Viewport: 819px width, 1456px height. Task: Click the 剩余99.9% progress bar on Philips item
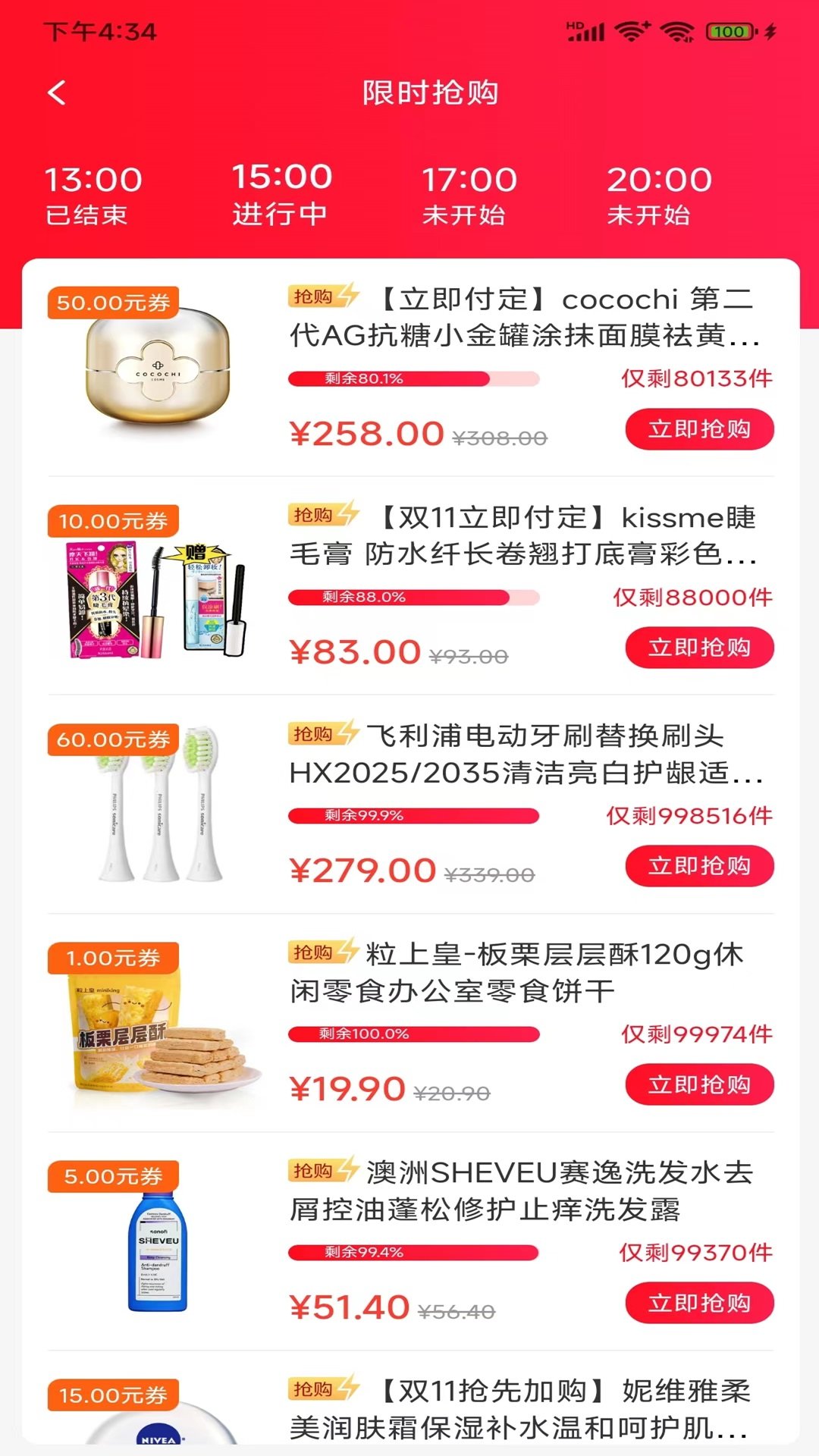(413, 815)
